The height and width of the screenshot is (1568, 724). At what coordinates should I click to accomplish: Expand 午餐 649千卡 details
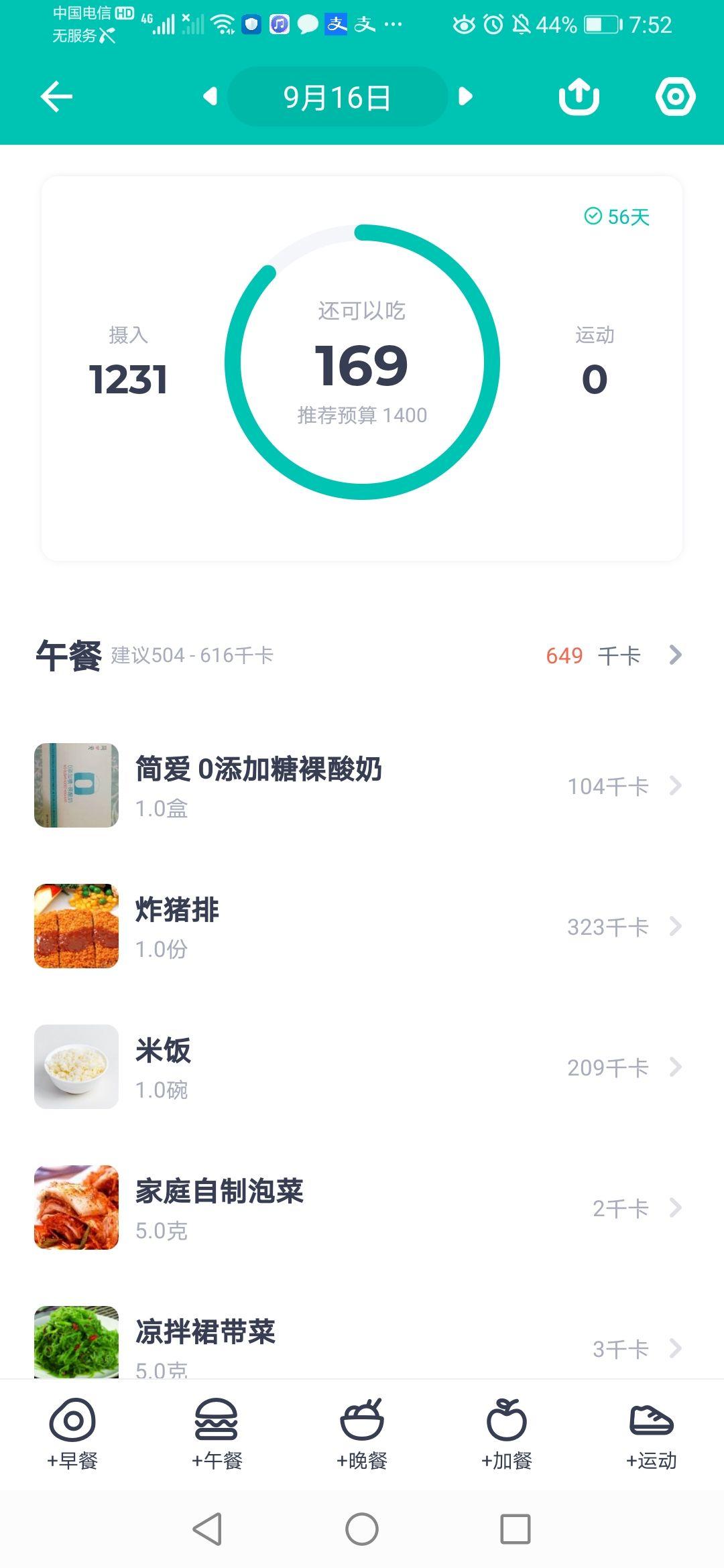coord(362,655)
